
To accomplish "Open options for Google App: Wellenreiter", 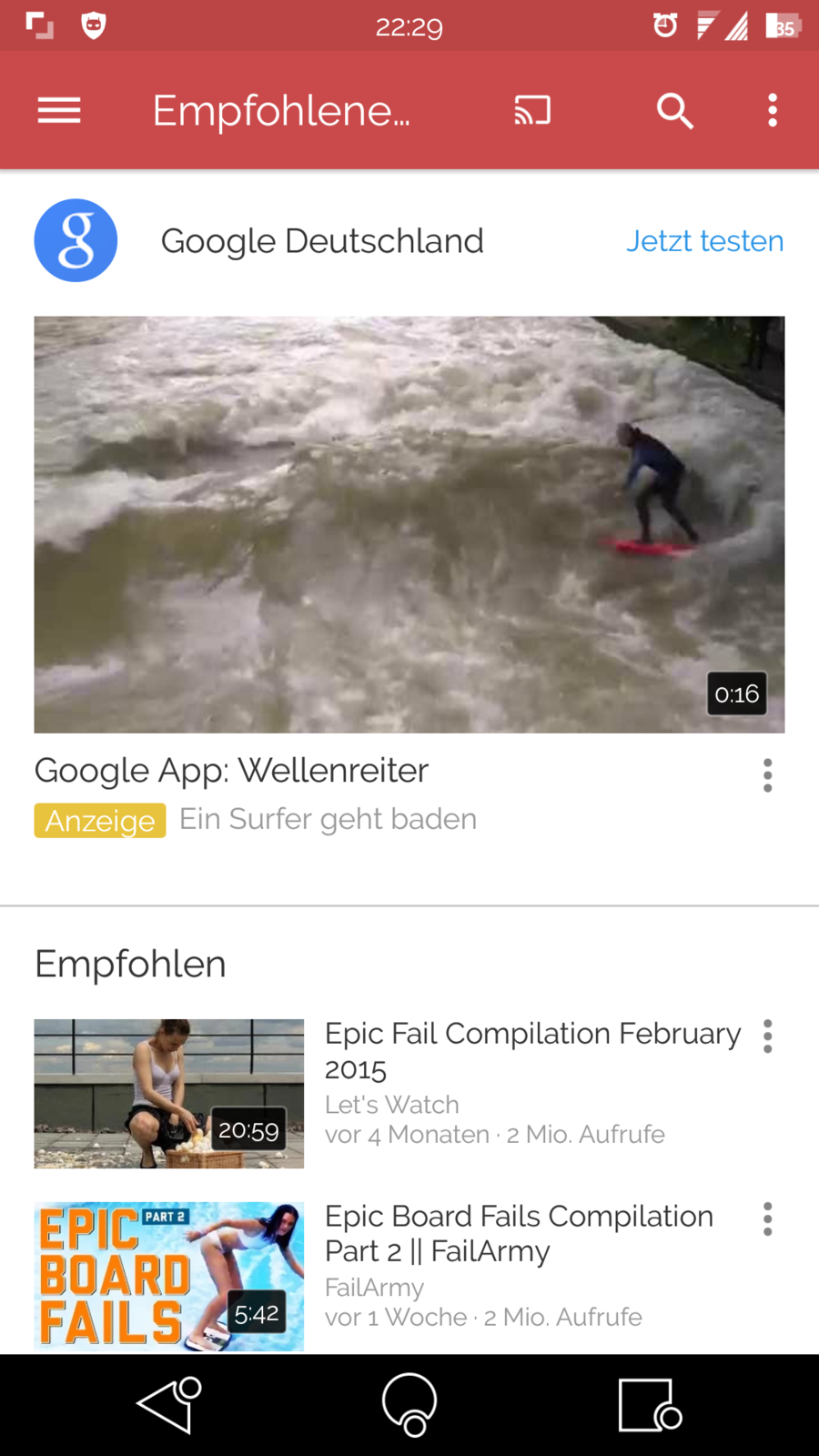I will [768, 775].
